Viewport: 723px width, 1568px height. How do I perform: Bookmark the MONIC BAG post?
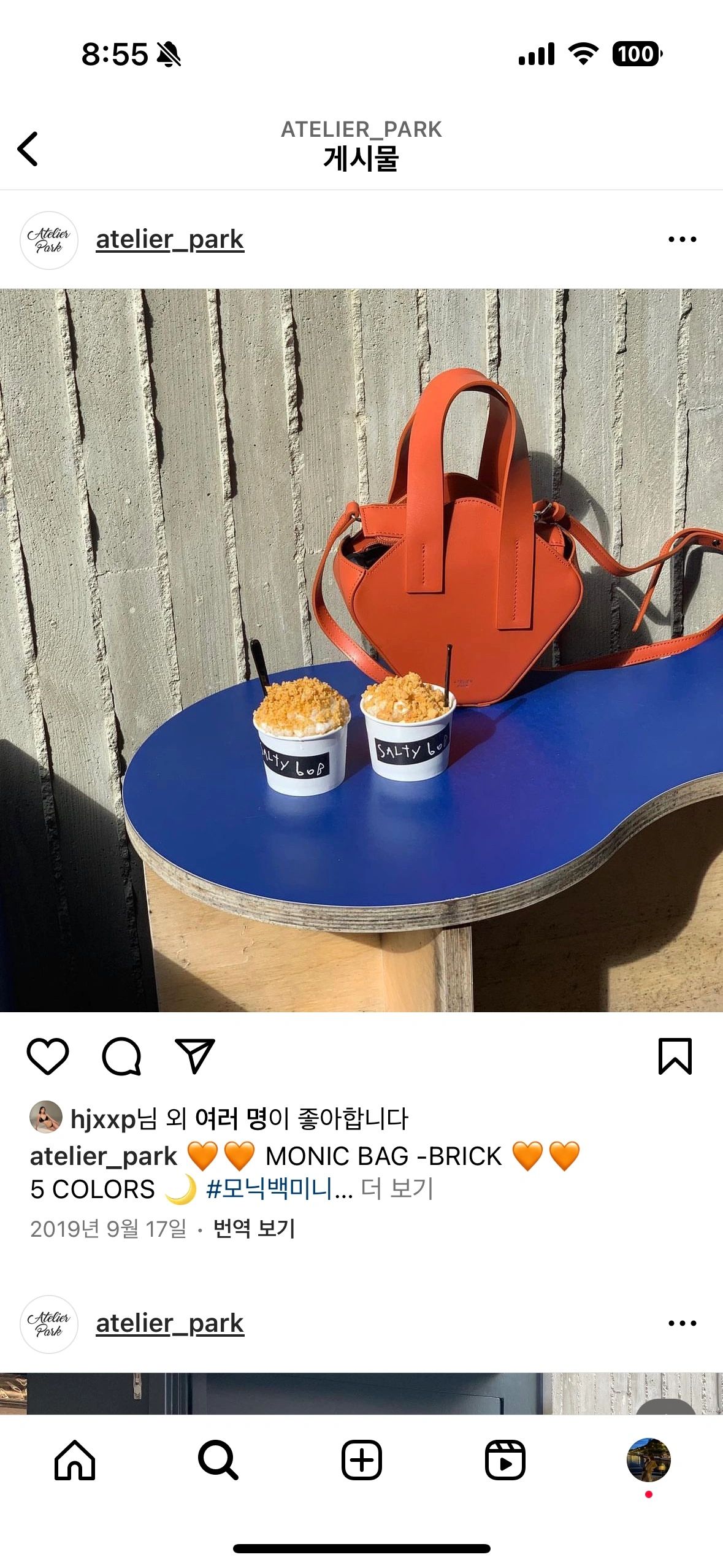[x=675, y=1056]
